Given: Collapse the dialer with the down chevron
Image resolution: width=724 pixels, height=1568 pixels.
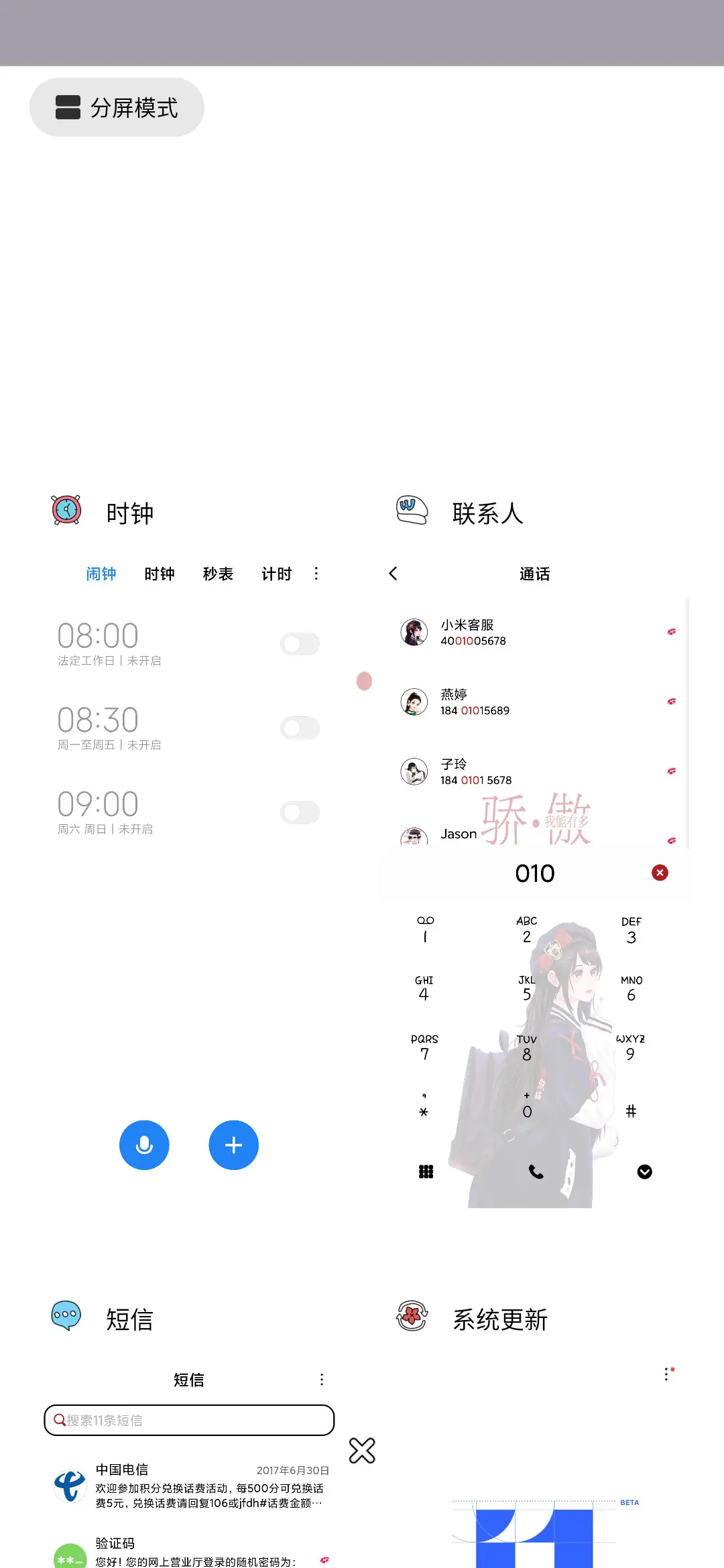Looking at the screenshot, I should coord(644,1171).
